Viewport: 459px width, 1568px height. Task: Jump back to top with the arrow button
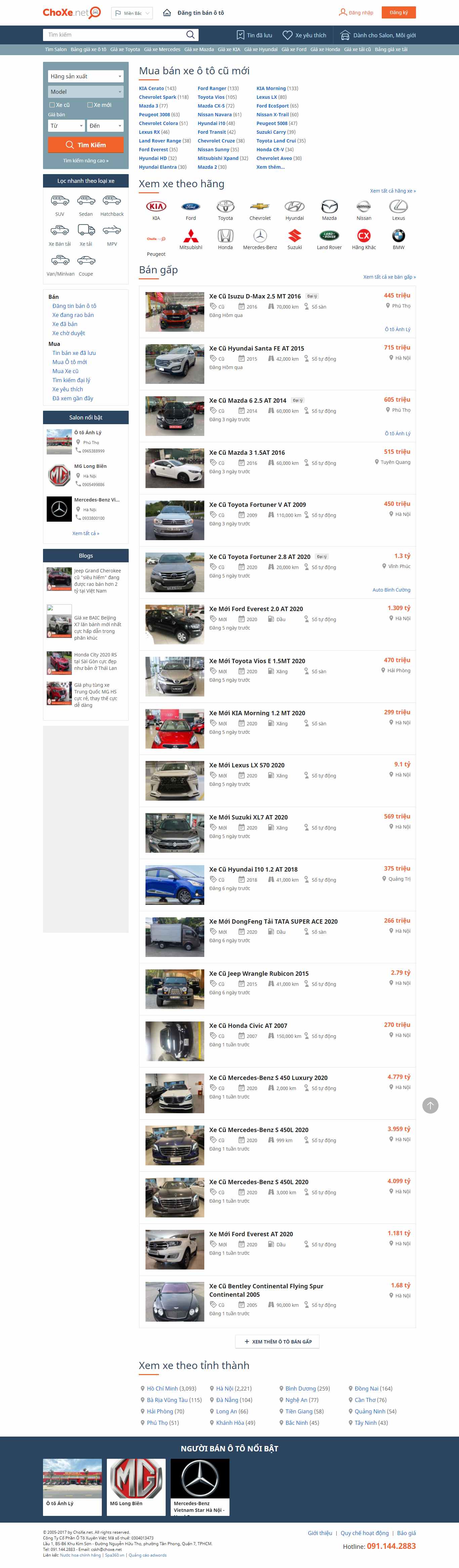[x=430, y=1105]
